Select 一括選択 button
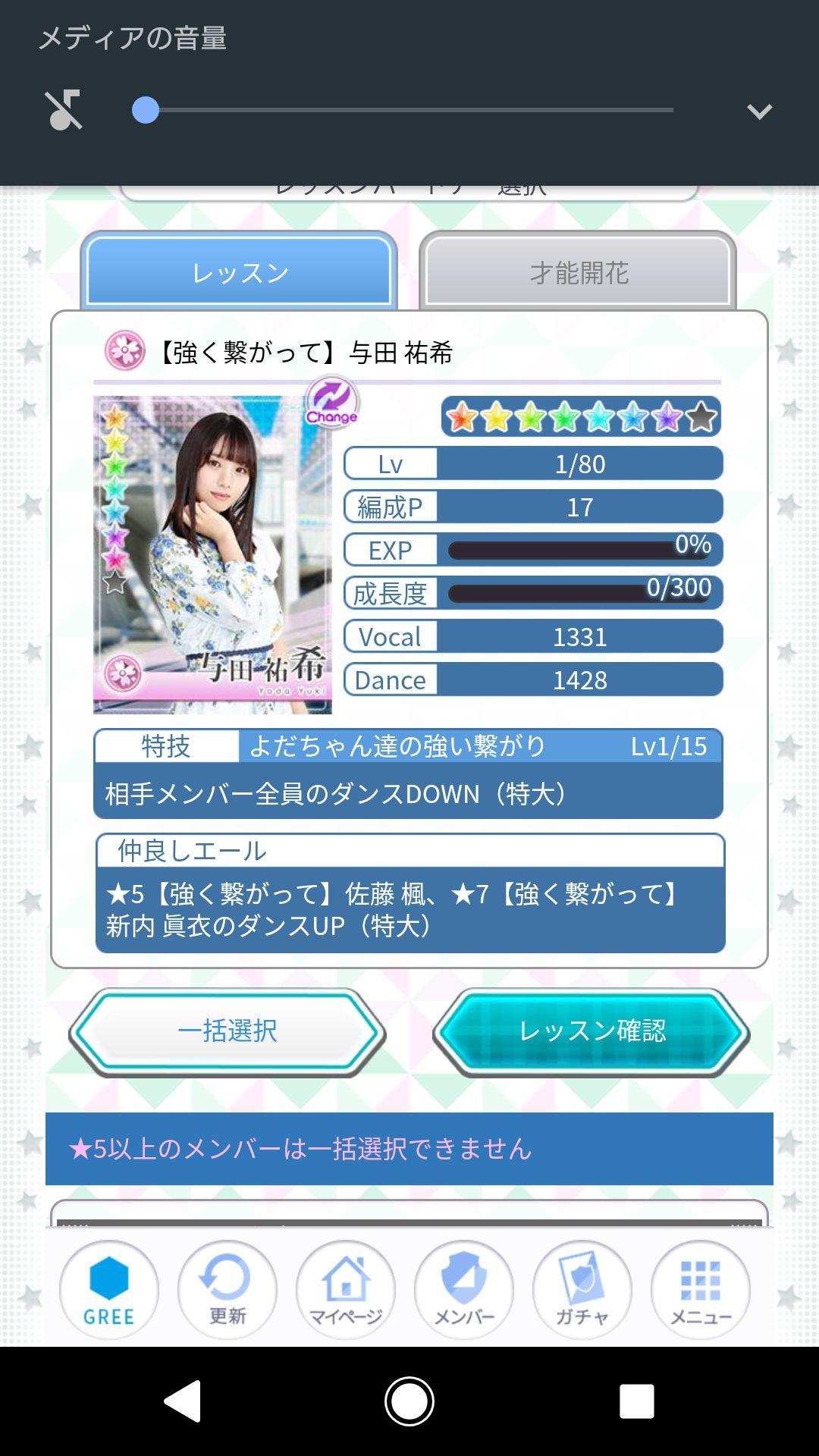 pos(227,1031)
